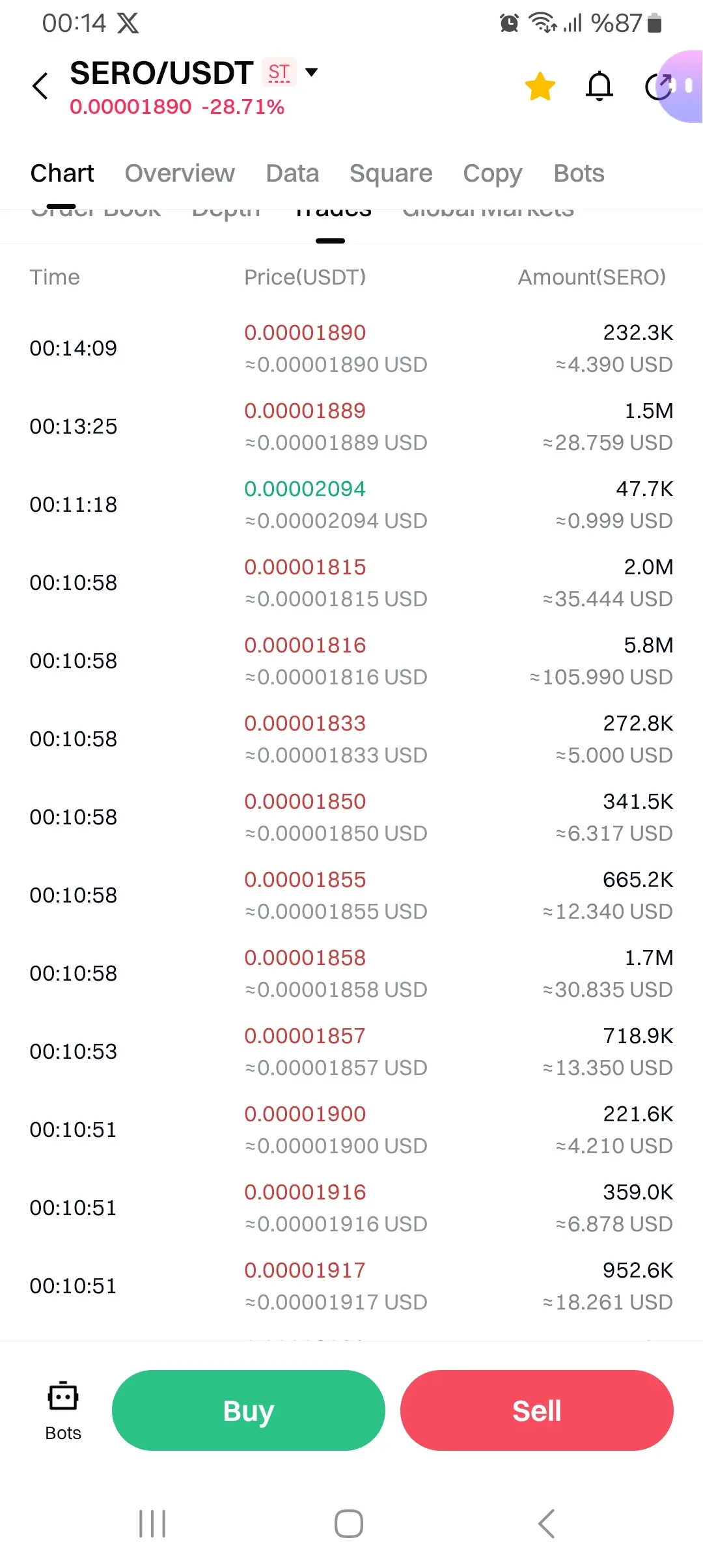703x1568 pixels.
Task: Share this trading pair
Action: point(655,87)
